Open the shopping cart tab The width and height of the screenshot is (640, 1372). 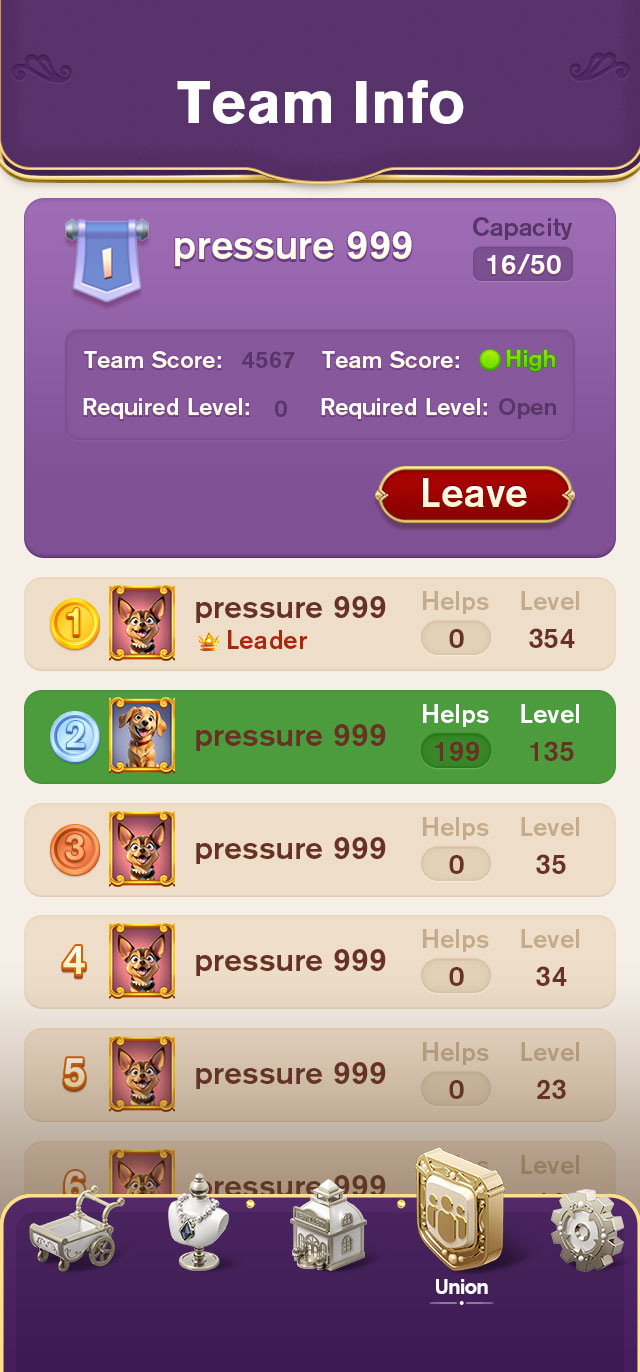pyautogui.click(x=73, y=1228)
